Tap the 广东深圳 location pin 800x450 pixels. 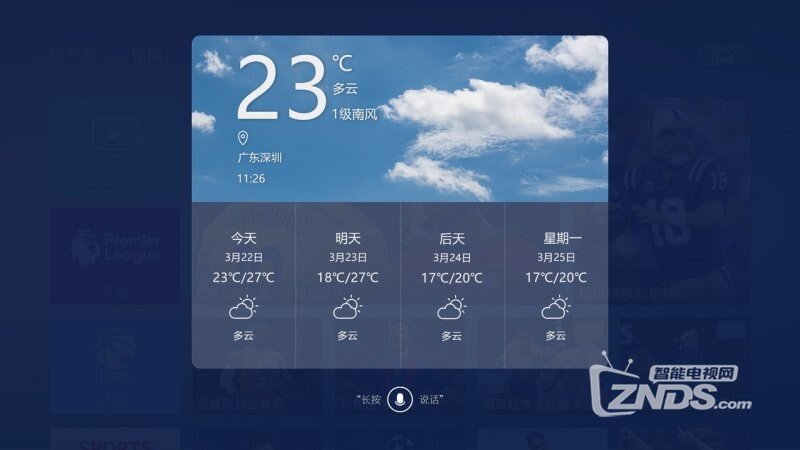pos(242,138)
